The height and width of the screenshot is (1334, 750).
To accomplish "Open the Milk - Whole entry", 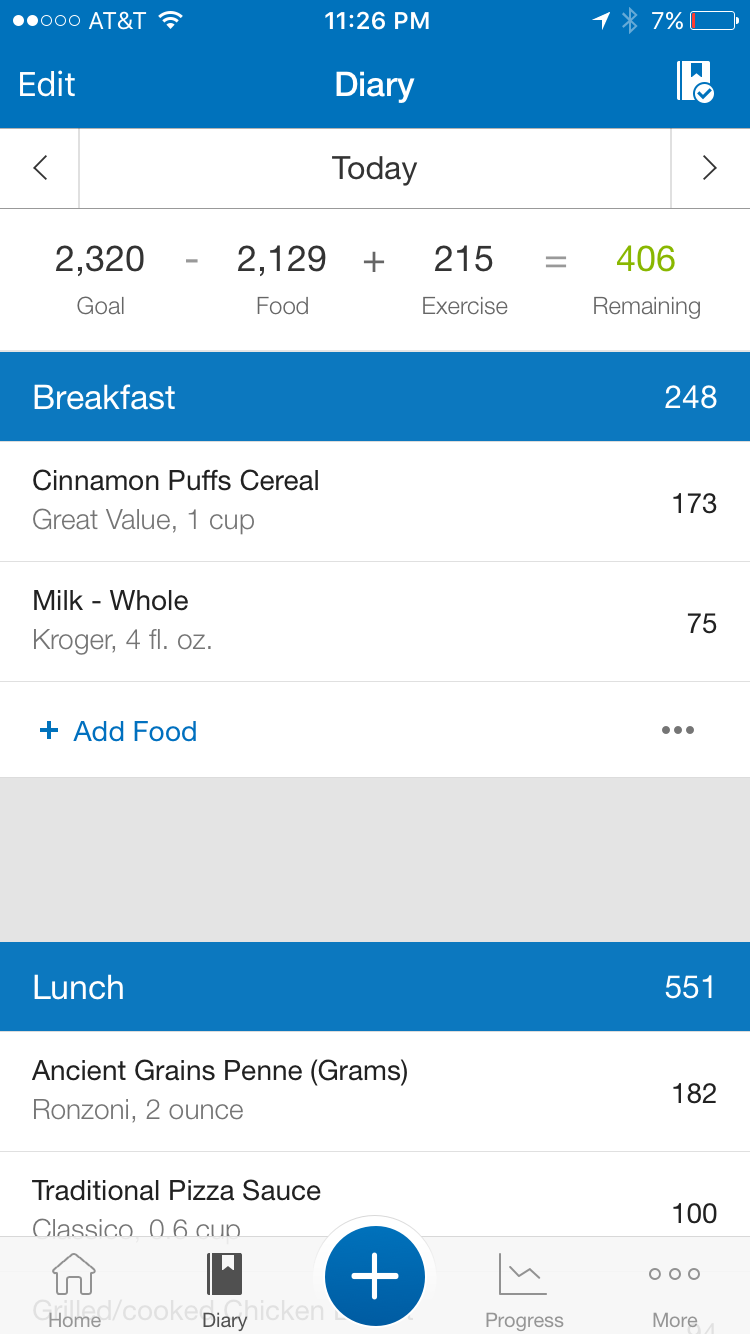I will [375, 622].
